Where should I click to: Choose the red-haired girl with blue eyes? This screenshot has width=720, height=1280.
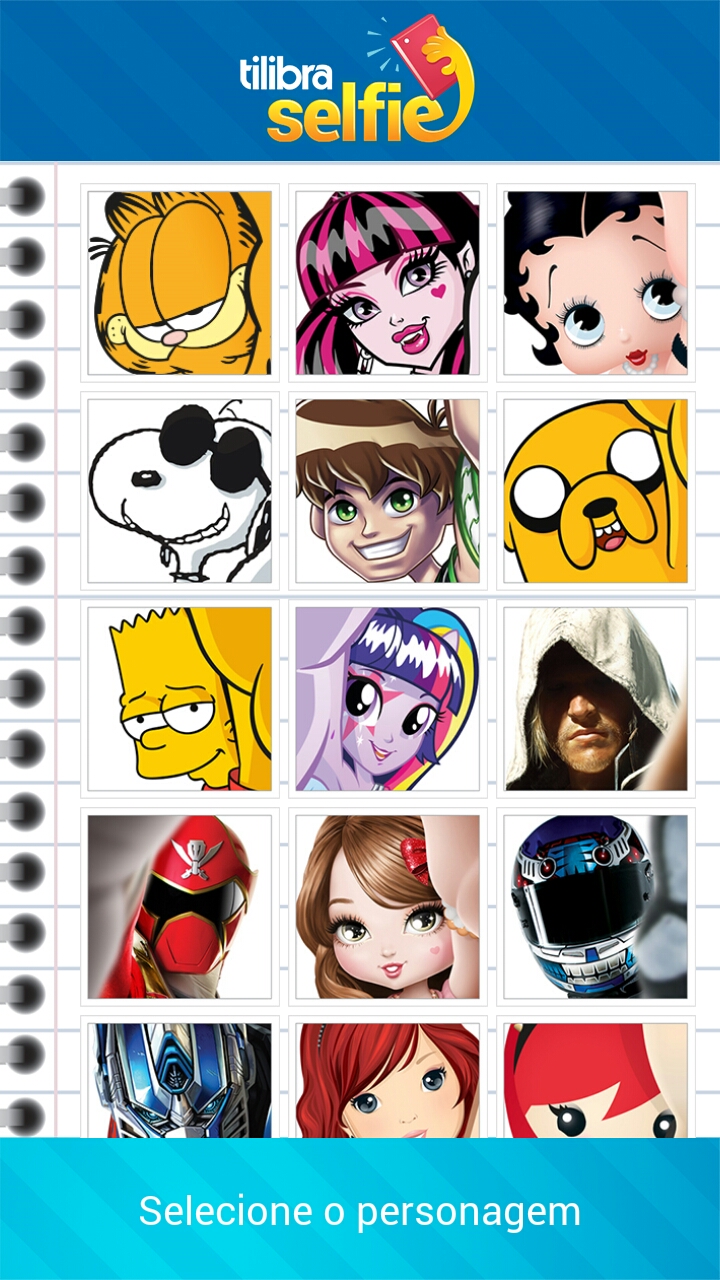(x=387, y=1082)
